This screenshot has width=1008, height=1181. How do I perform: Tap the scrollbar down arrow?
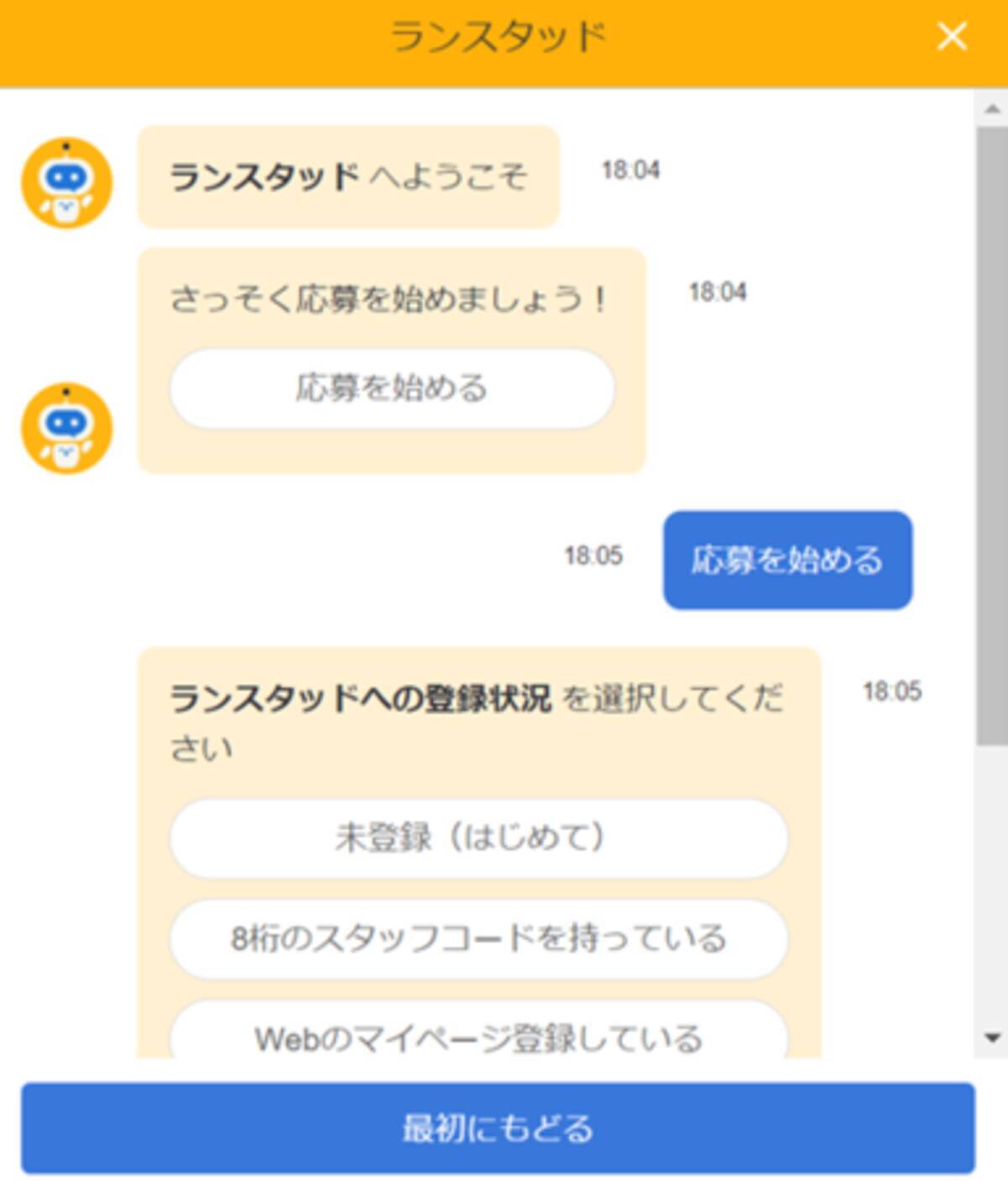coord(992,1038)
